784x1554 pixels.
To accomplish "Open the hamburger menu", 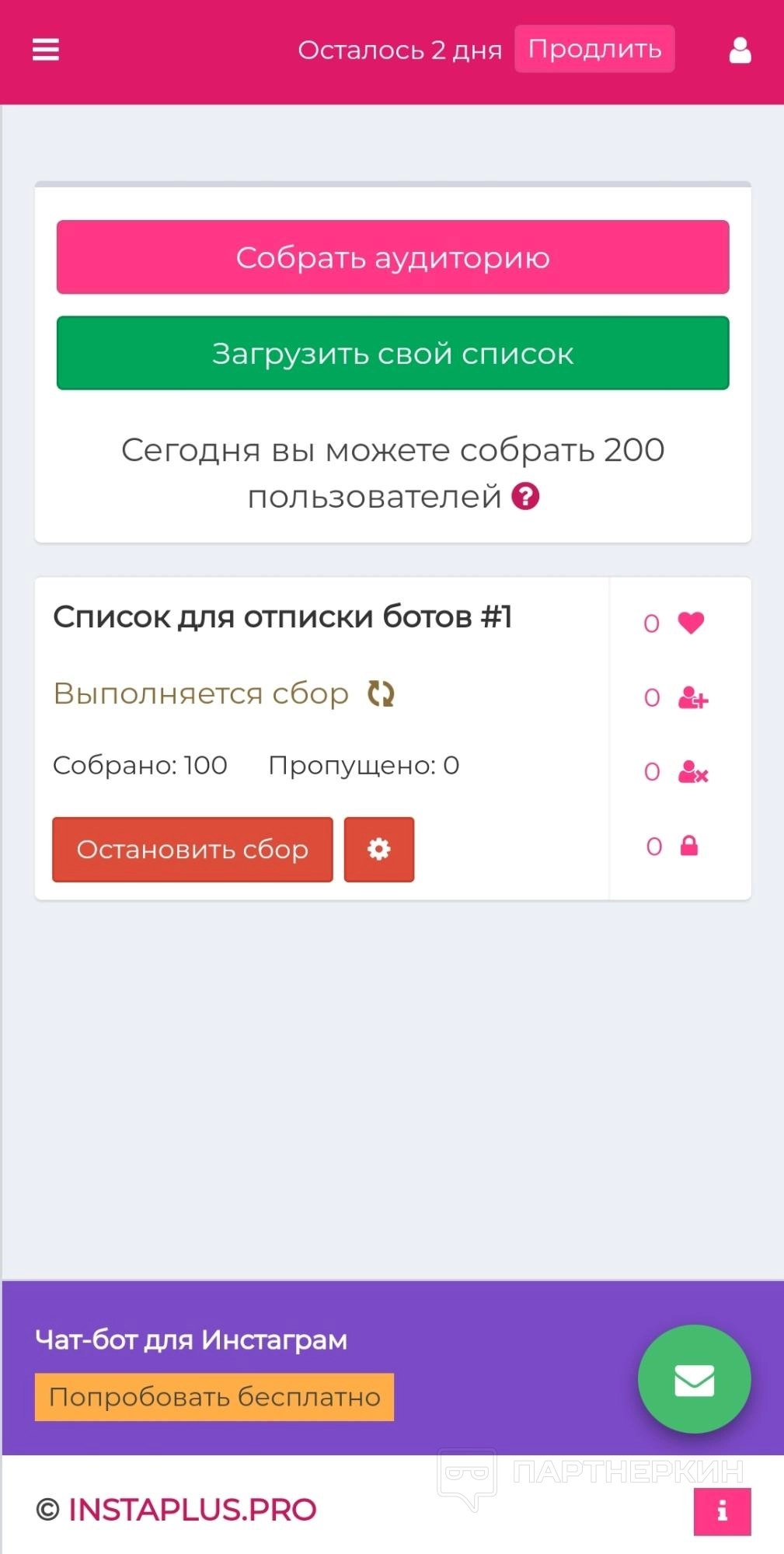I will point(45,50).
